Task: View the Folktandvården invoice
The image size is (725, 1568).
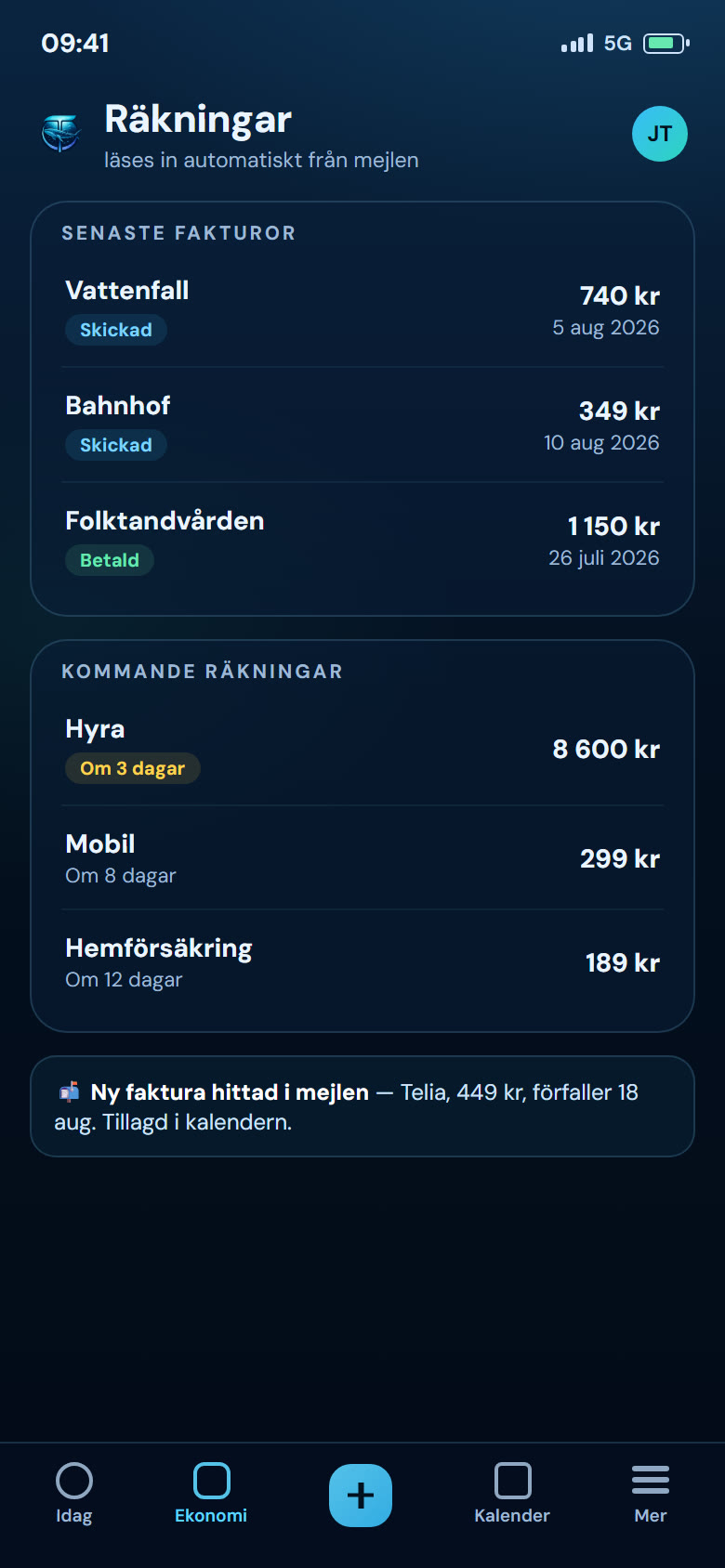Action: click(362, 541)
